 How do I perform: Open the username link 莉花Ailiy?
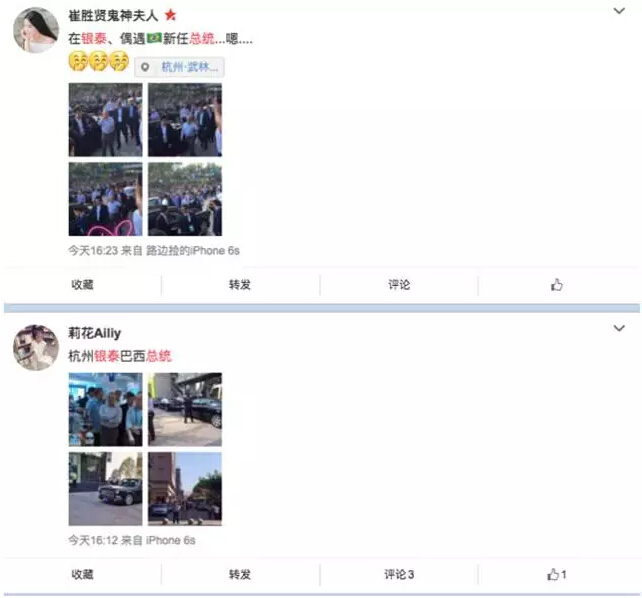pos(94,333)
